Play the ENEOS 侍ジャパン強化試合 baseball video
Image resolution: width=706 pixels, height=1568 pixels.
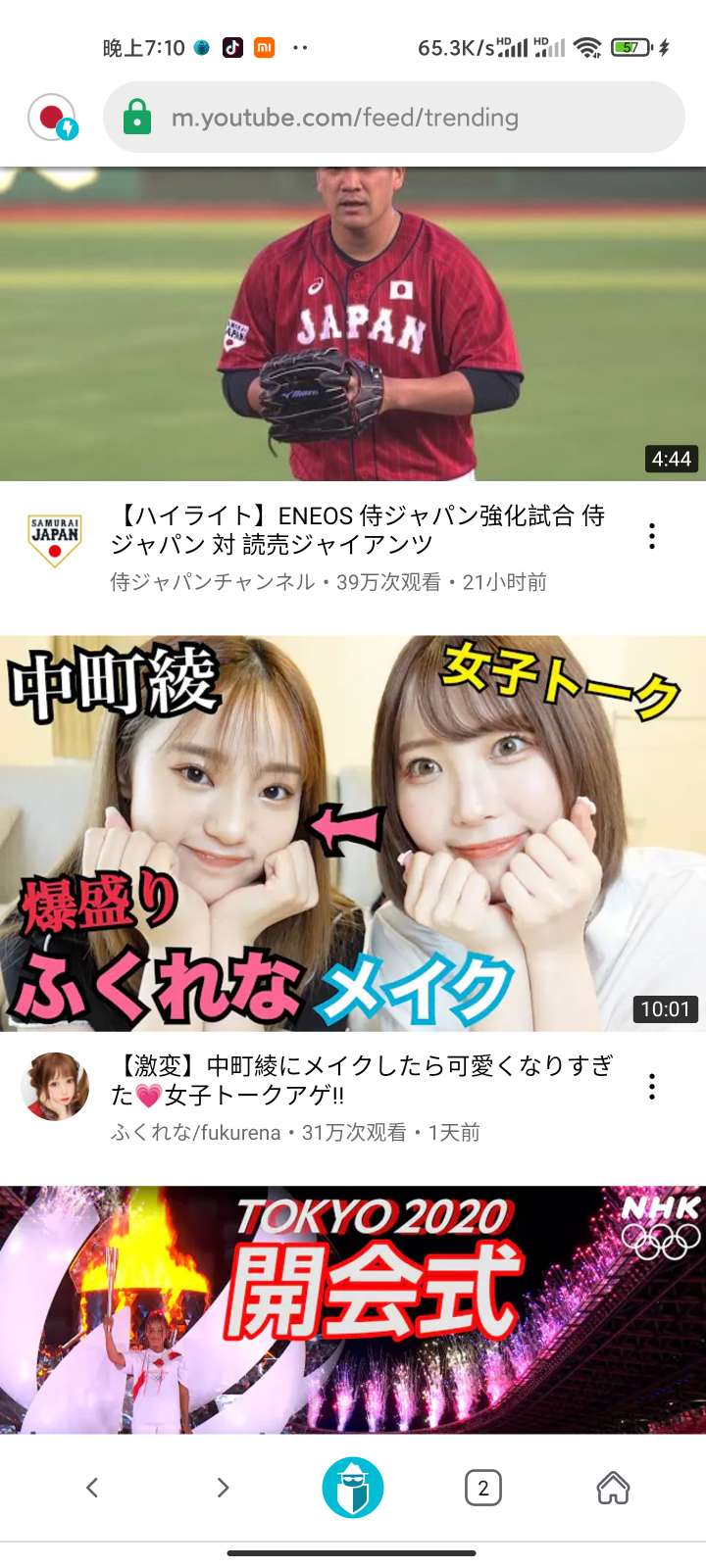coord(353,323)
